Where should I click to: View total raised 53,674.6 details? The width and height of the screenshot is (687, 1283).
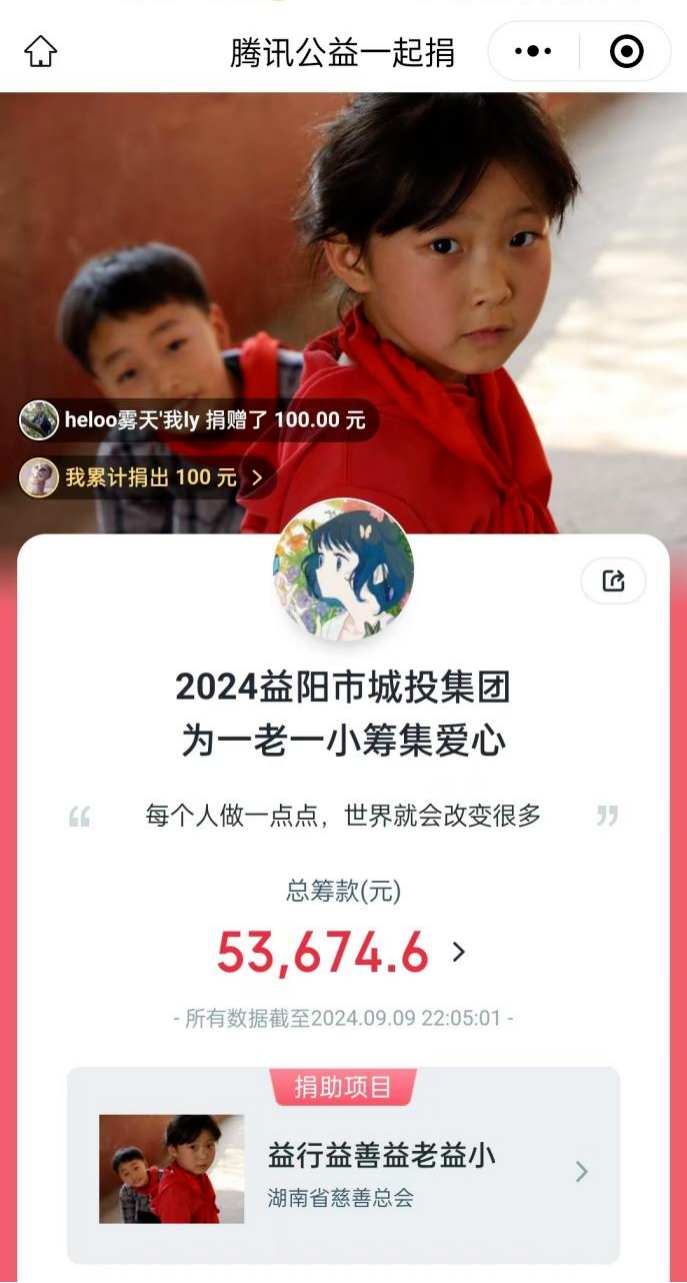pyautogui.click(x=342, y=952)
